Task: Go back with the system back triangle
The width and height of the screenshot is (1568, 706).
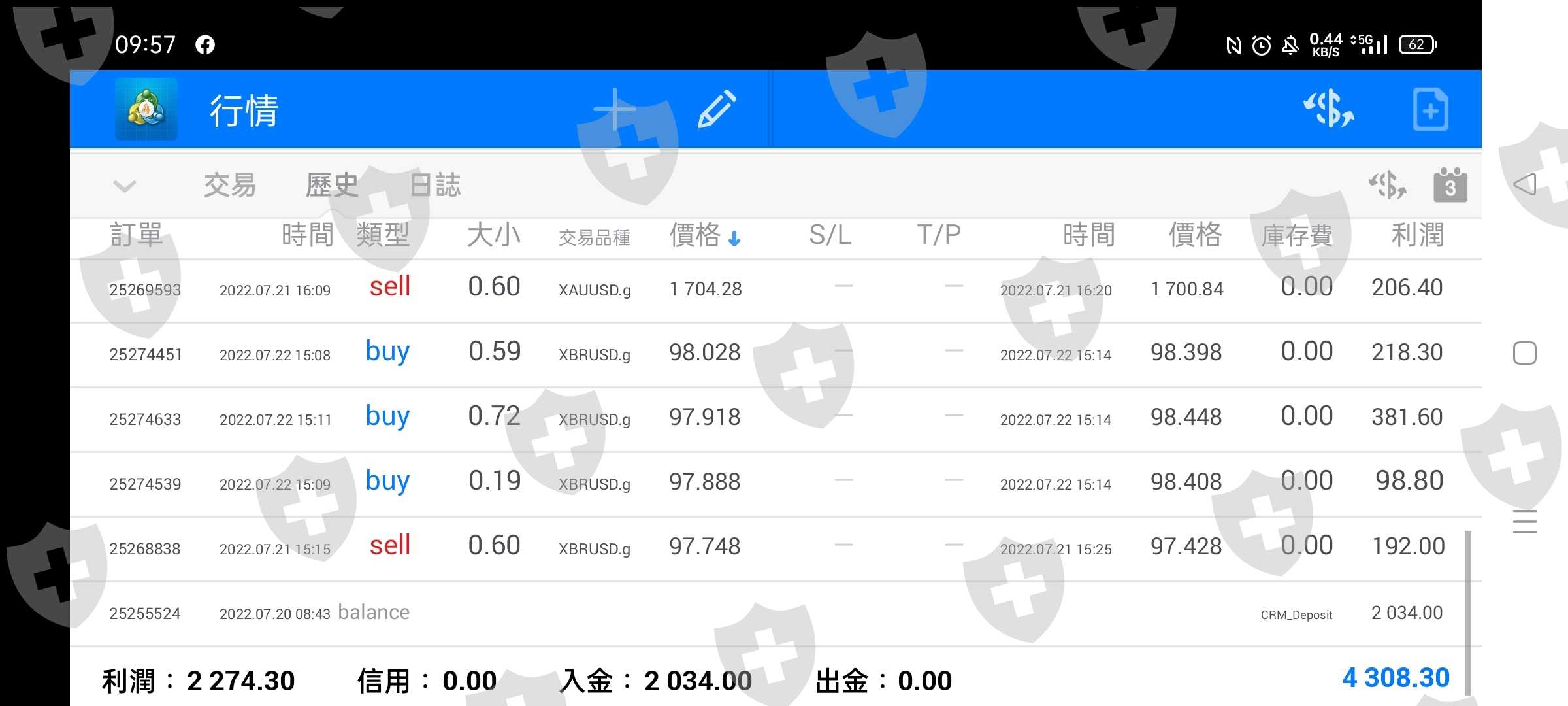Action: point(1525,184)
